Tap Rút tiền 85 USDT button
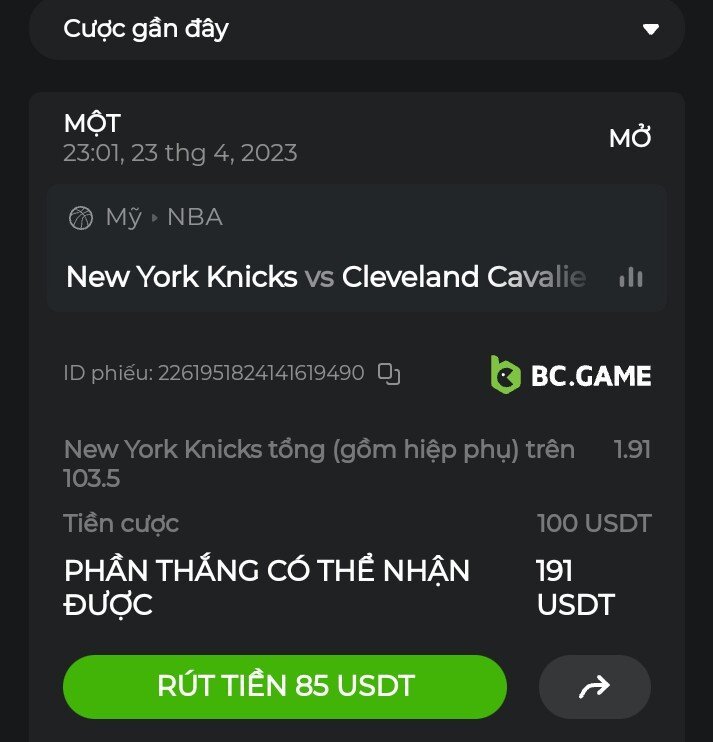This screenshot has height=742, width=713. coord(285,686)
